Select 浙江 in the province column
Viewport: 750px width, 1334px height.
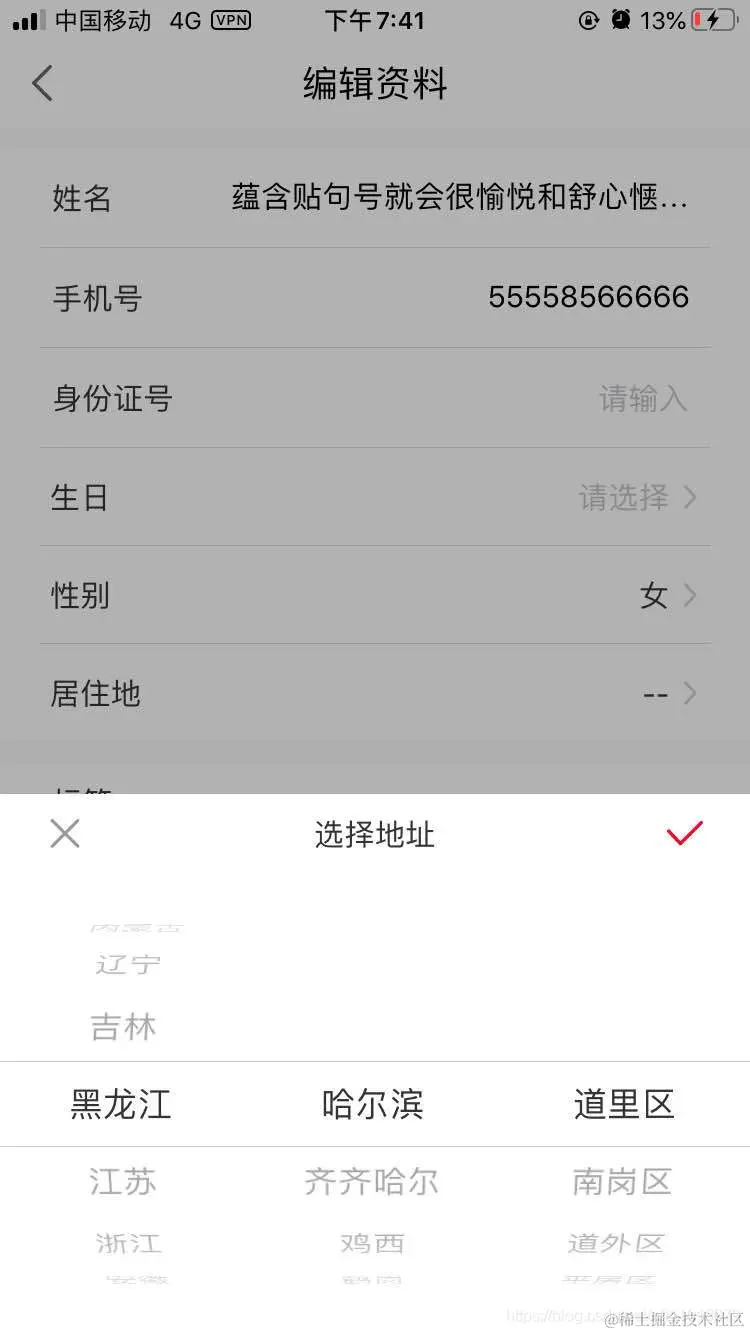tap(128, 1244)
